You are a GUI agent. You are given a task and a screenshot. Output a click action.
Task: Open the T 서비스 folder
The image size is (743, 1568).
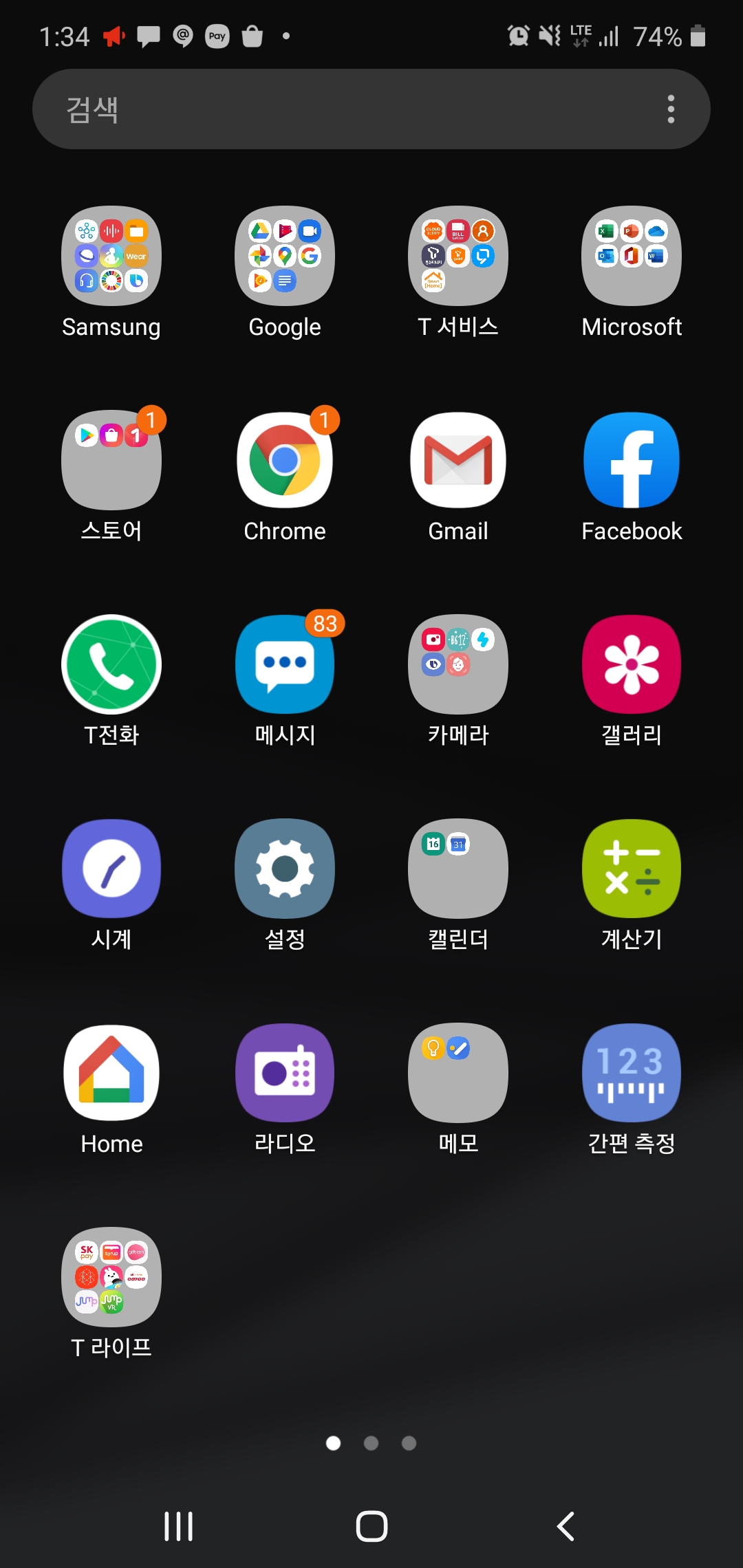coord(458,257)
